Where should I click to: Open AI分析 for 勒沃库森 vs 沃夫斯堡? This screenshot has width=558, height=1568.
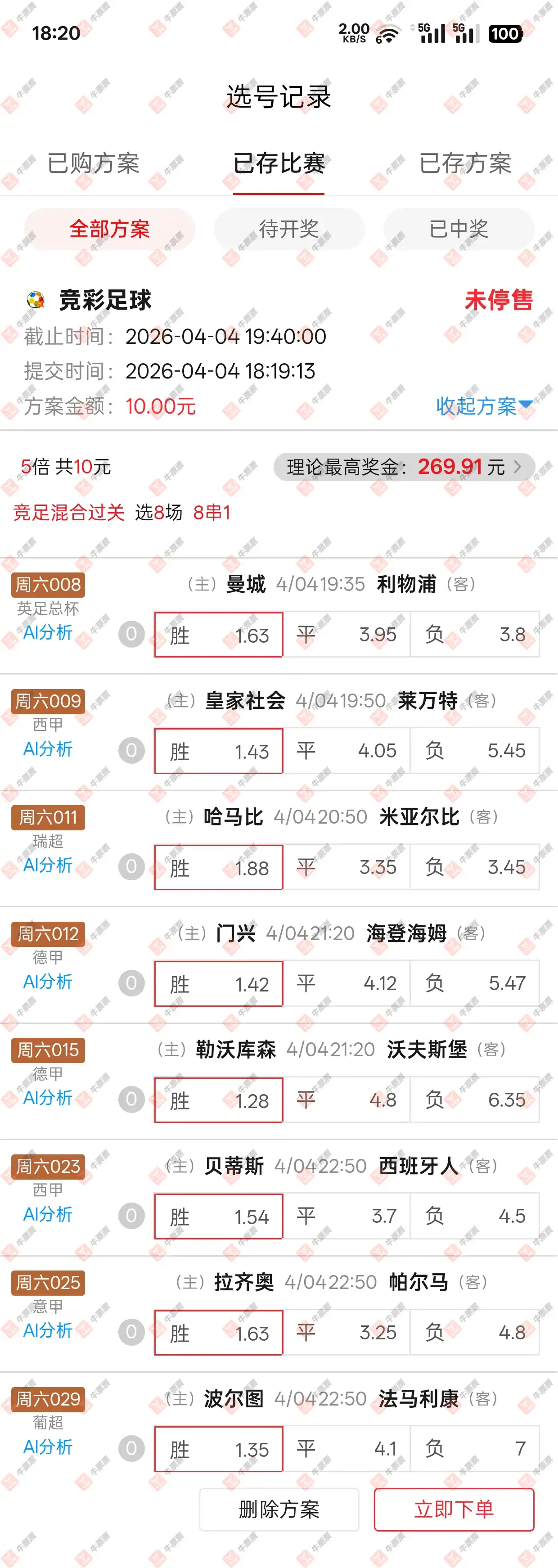pos(47,1098)
